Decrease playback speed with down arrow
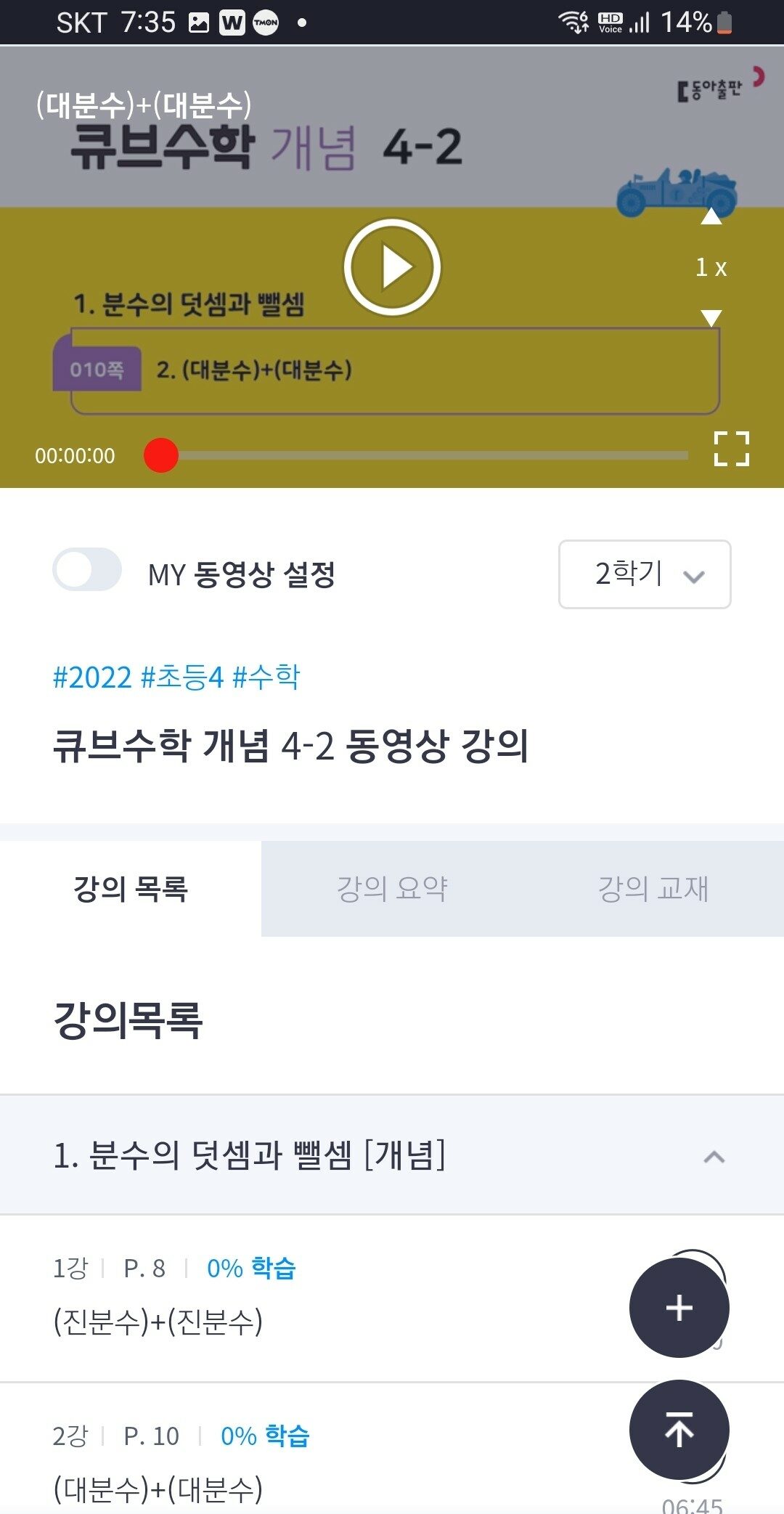Screen dimensions: 784x1514 [x=711, y=318]
